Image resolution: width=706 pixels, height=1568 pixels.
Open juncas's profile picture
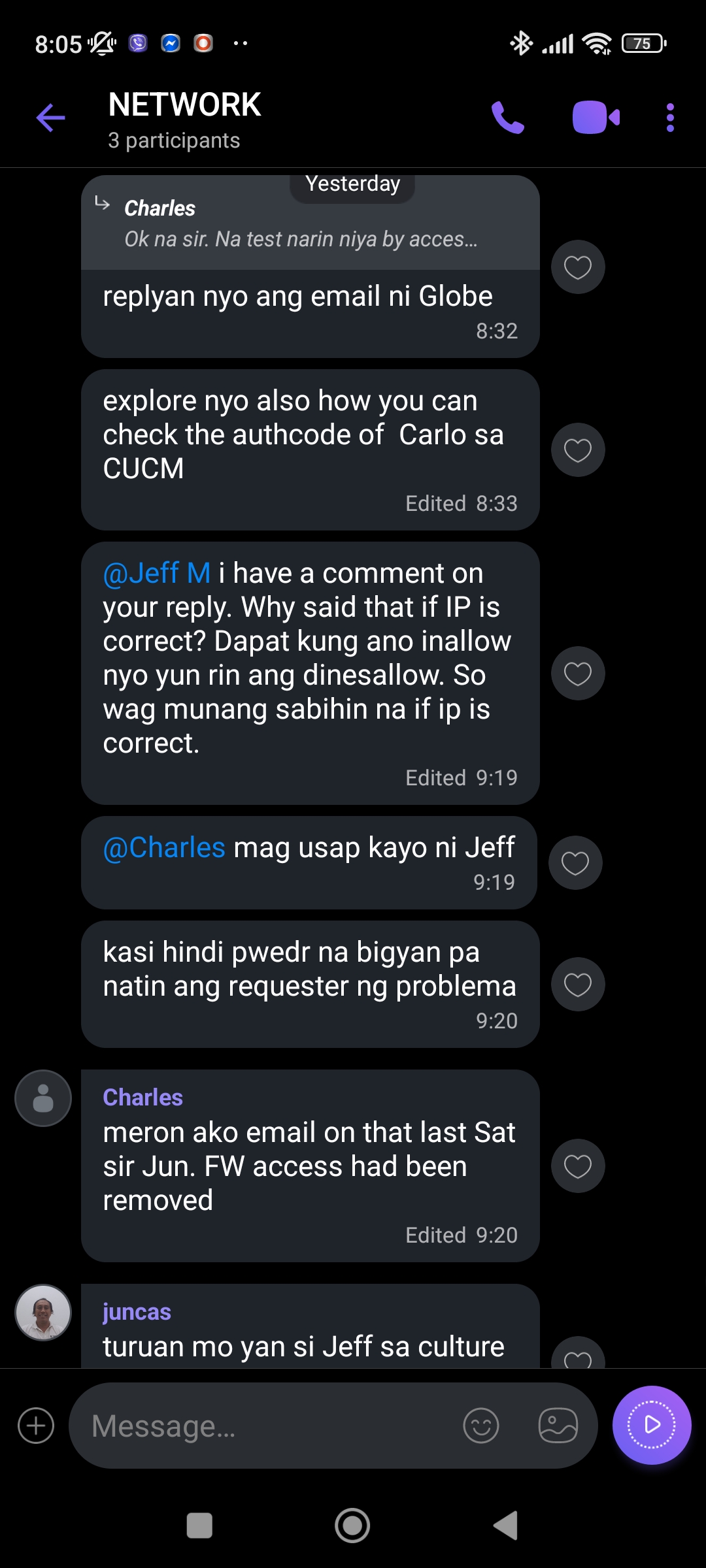[43, 1313]
